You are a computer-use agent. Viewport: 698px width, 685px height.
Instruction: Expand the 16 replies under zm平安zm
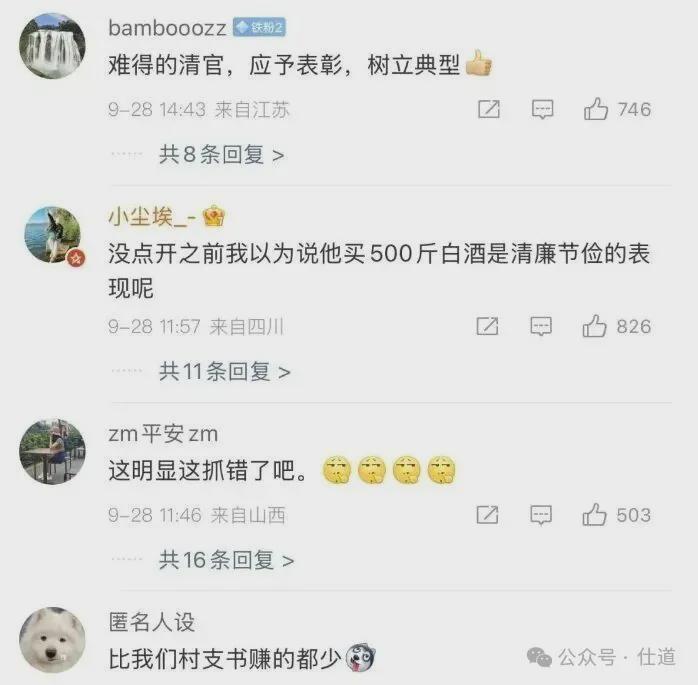[226, 561]
